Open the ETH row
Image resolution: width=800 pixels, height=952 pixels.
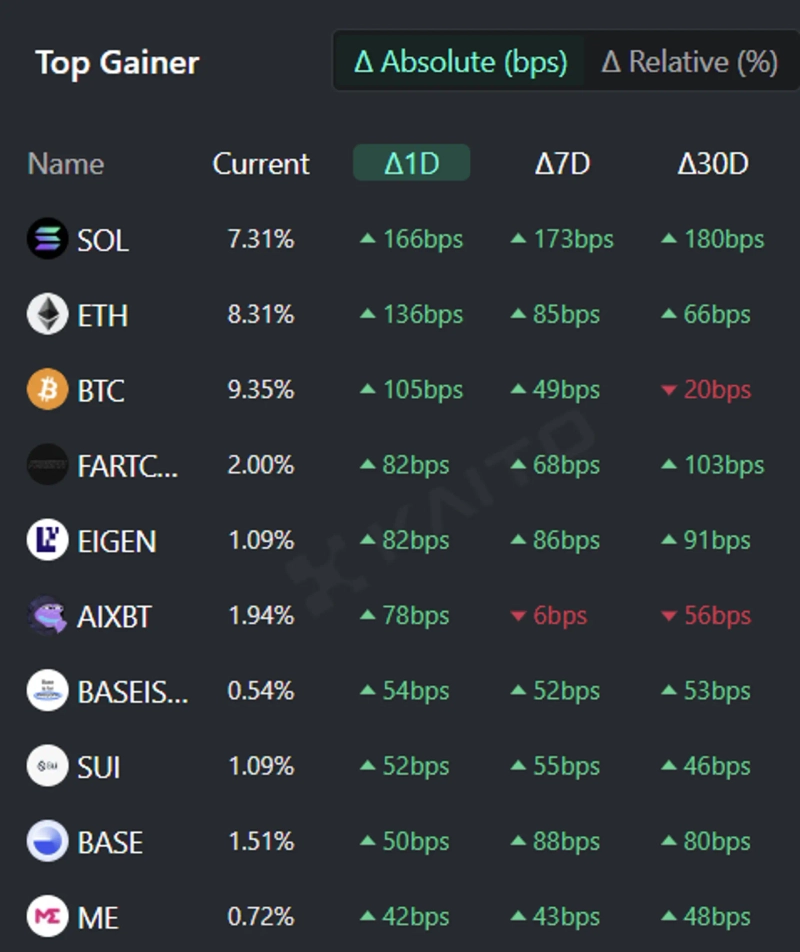pyautogui.click(x=102, y=315)
